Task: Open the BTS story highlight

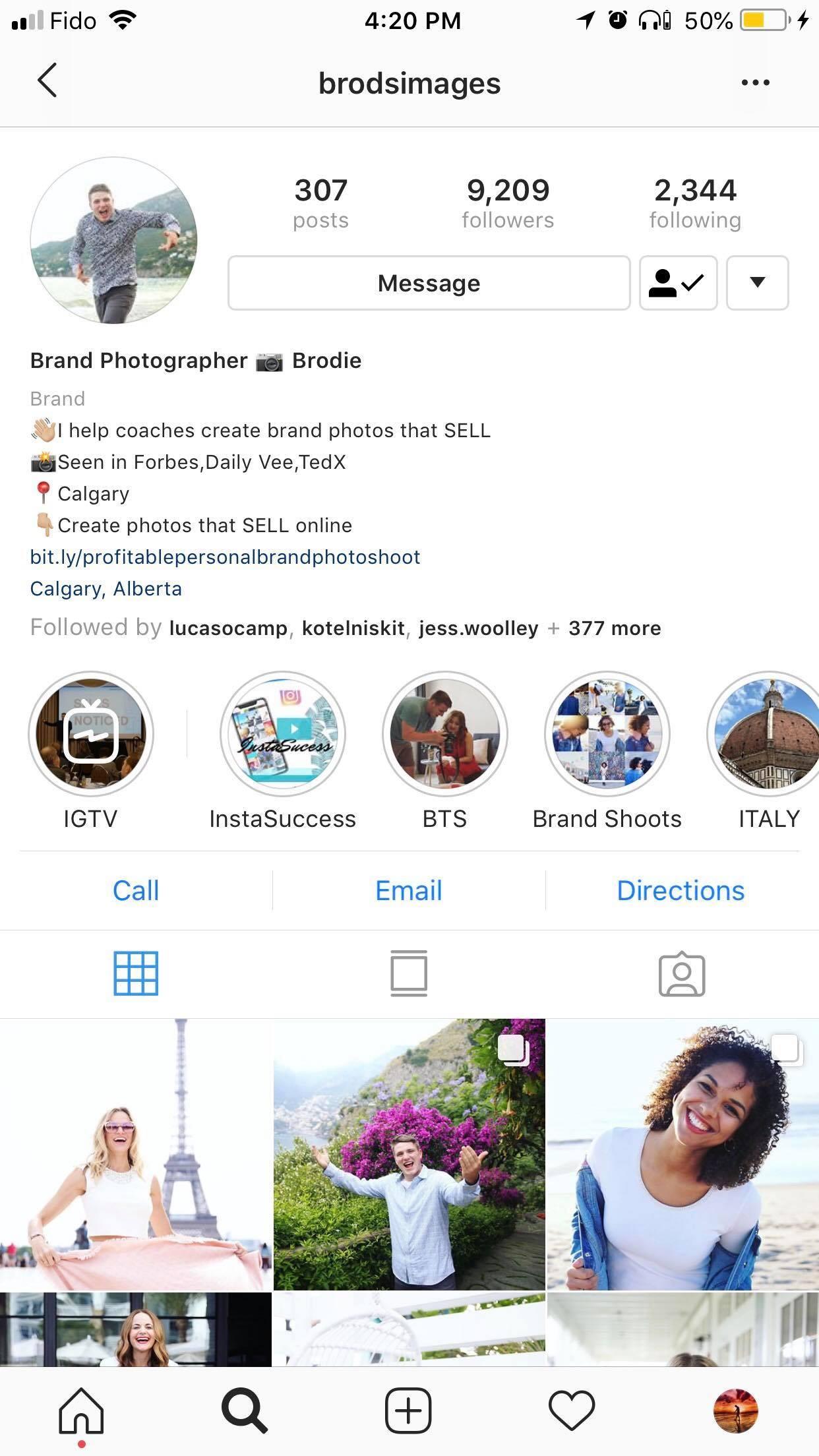Action: tap(444, 734)
